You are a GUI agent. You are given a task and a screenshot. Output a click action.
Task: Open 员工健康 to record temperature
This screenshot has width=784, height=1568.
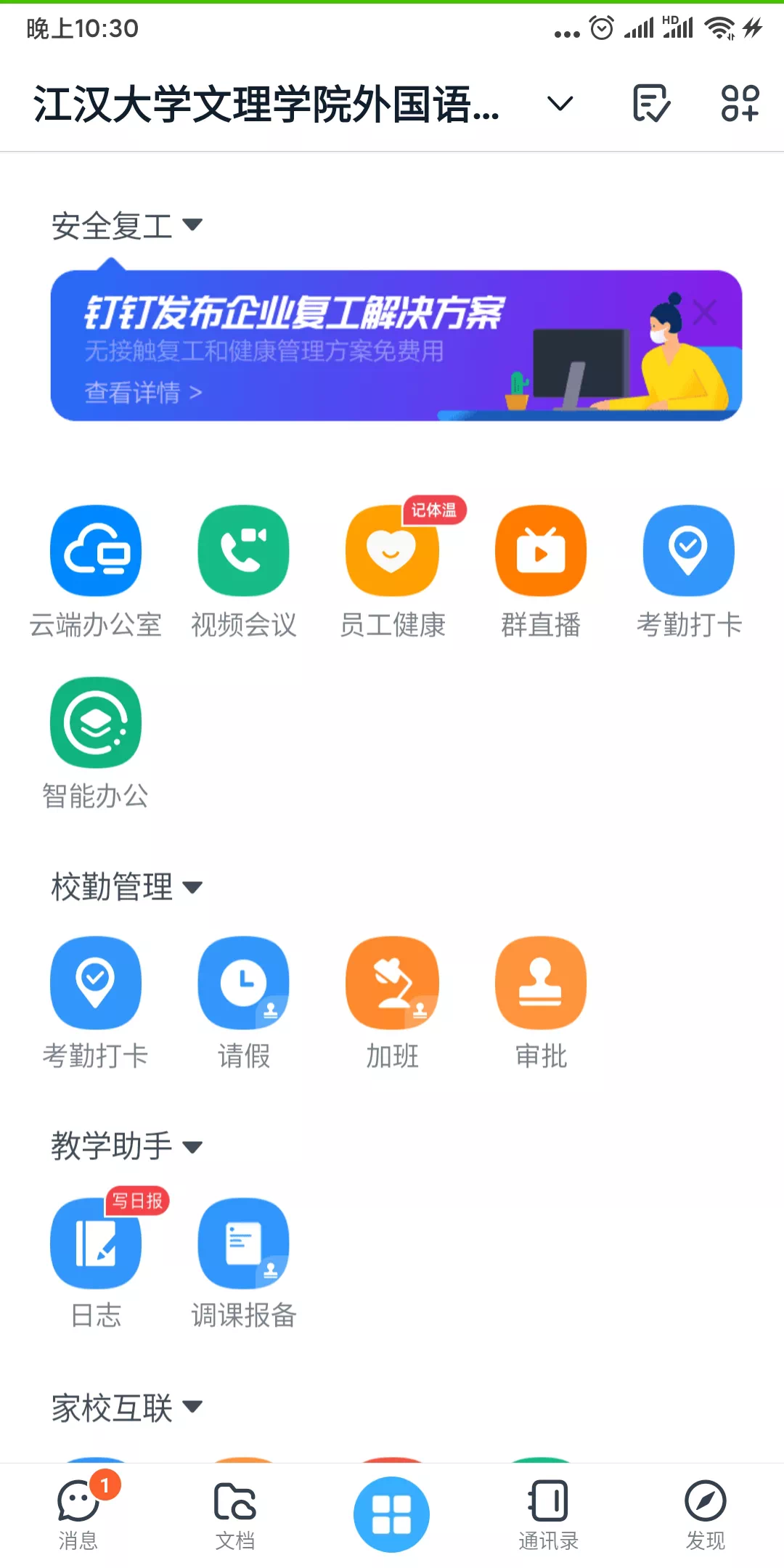392,551
